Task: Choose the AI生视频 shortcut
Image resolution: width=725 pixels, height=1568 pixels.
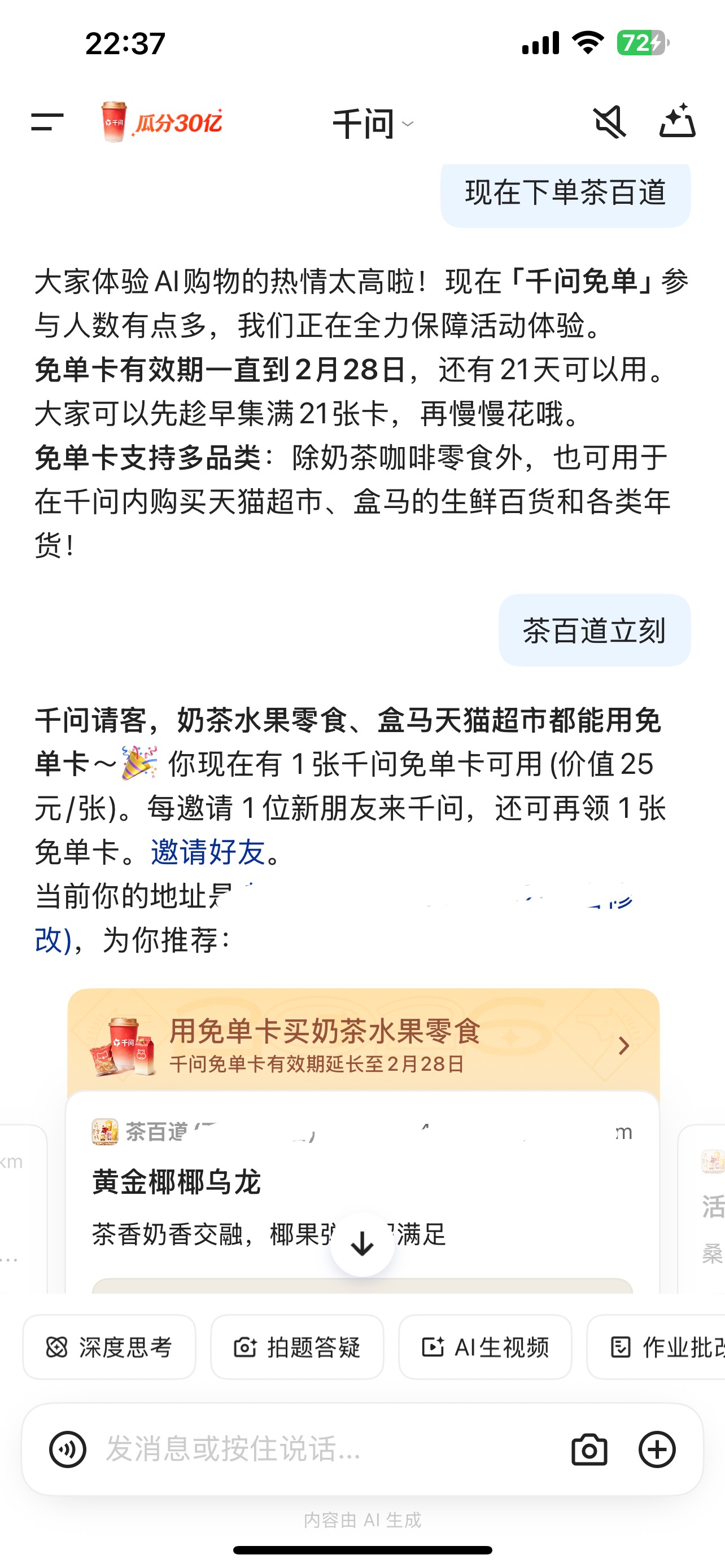Action: click(x=484, y=1347)
